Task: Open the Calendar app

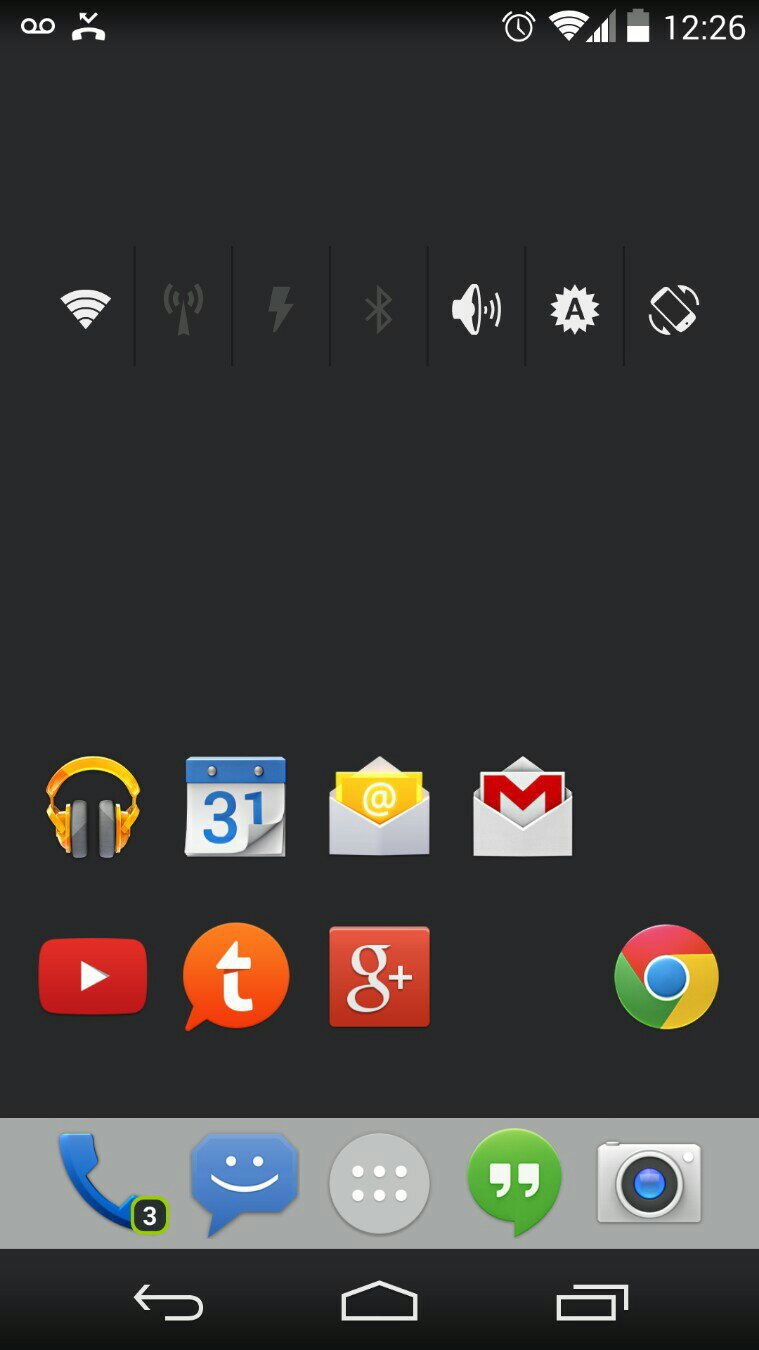Action: (x=236, y=806)
